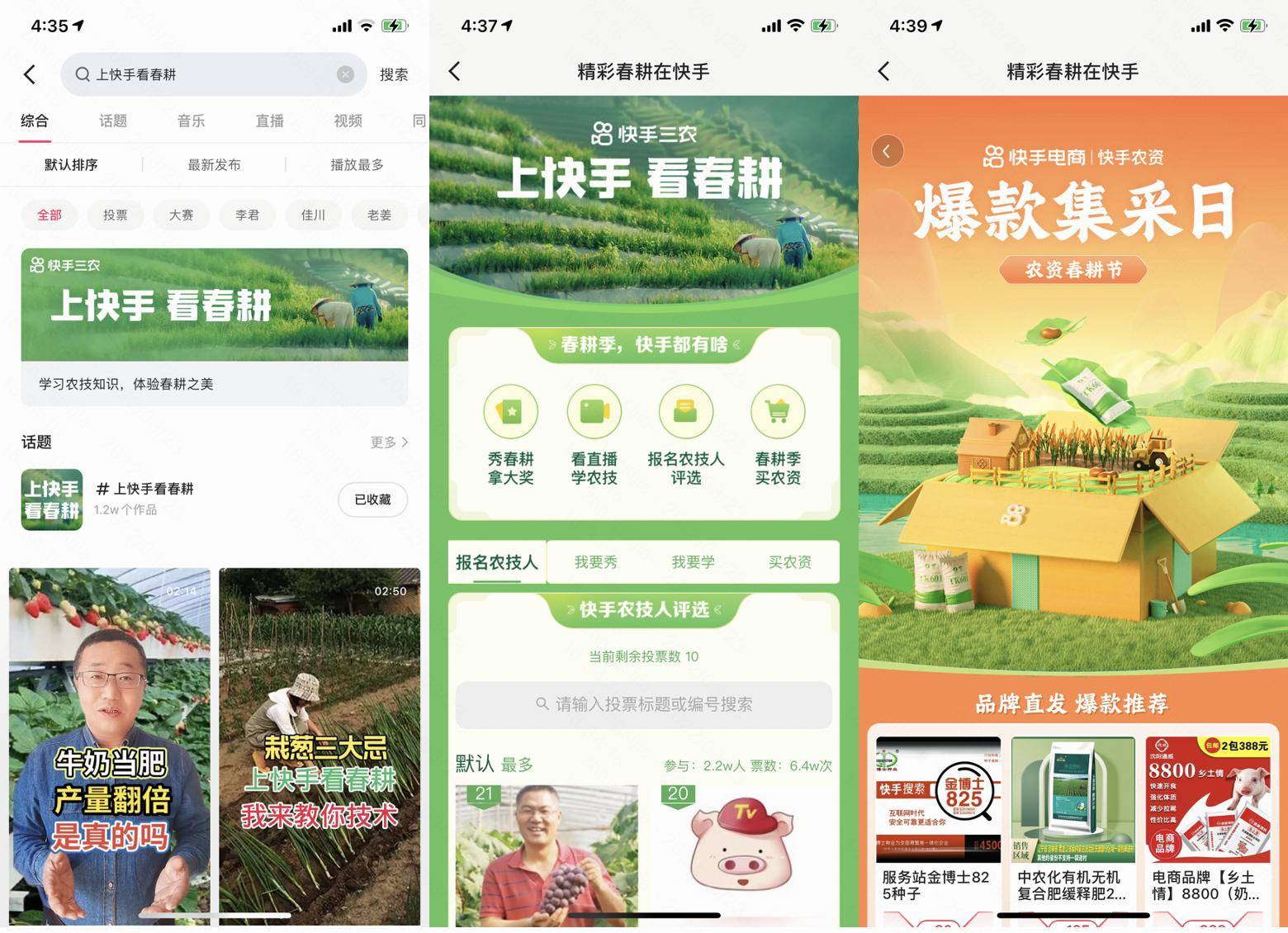
Task: Switch to the 我要秀 tab
Action: coord(595,562)
